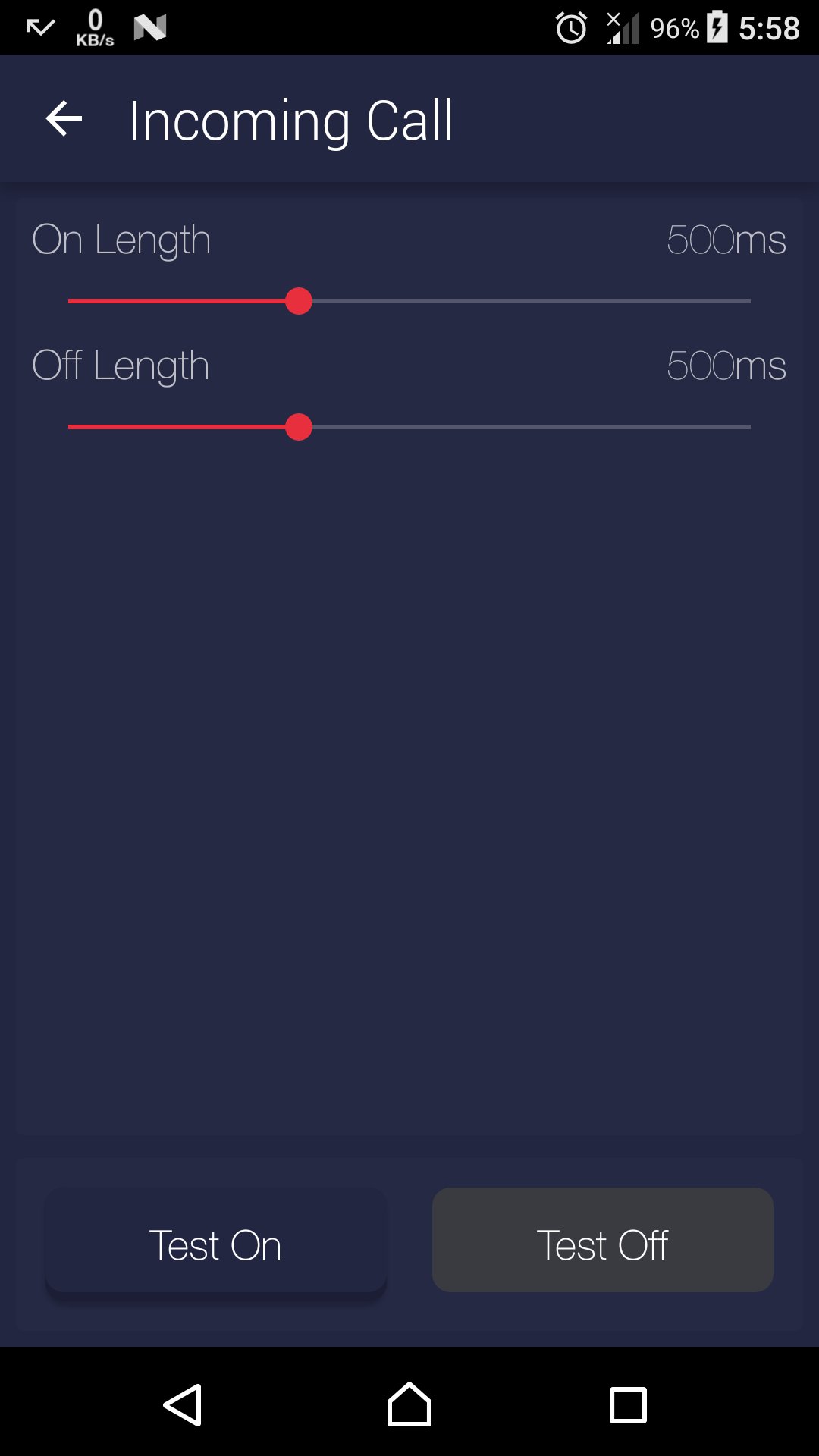819x1456 pixels.
Task: Go to the Android home screen
Action: coord(409,1404)
